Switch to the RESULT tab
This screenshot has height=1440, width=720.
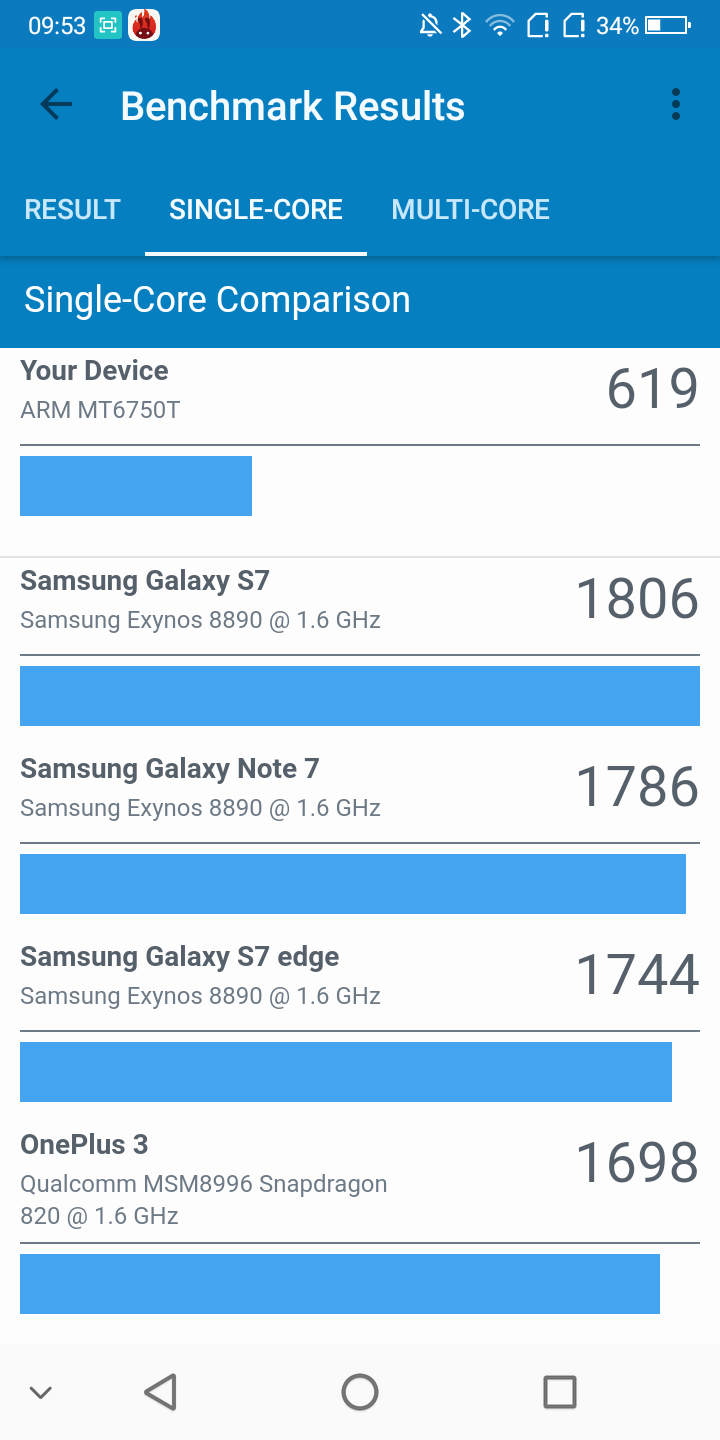pos(72,209)
